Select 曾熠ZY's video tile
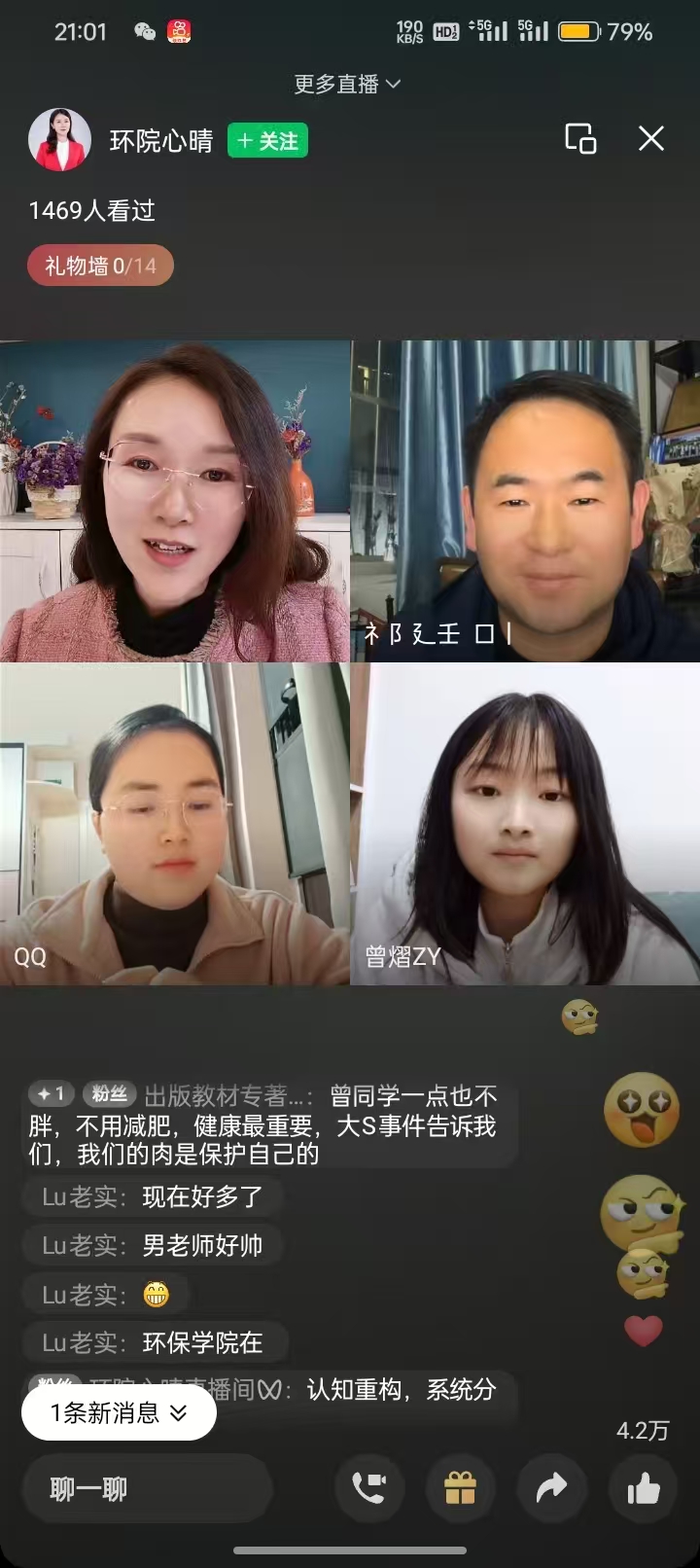Screen dimensions: 700x1568 pyautogui.click(x=525, y=824)
